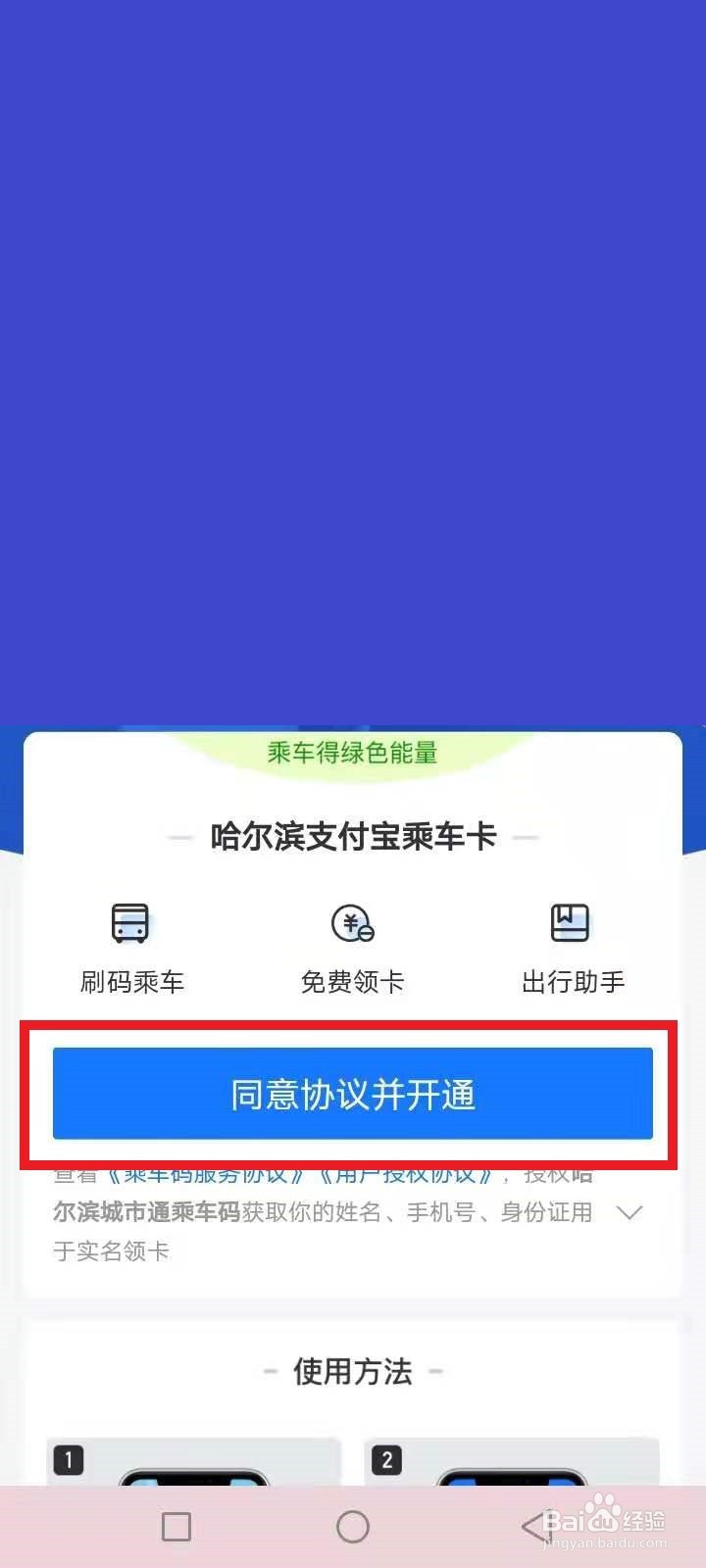706x1568 pixels.
Task: Open the 乘车码服务协议 agreement link
Action: pyautogui.click(x=206, y=1174)
